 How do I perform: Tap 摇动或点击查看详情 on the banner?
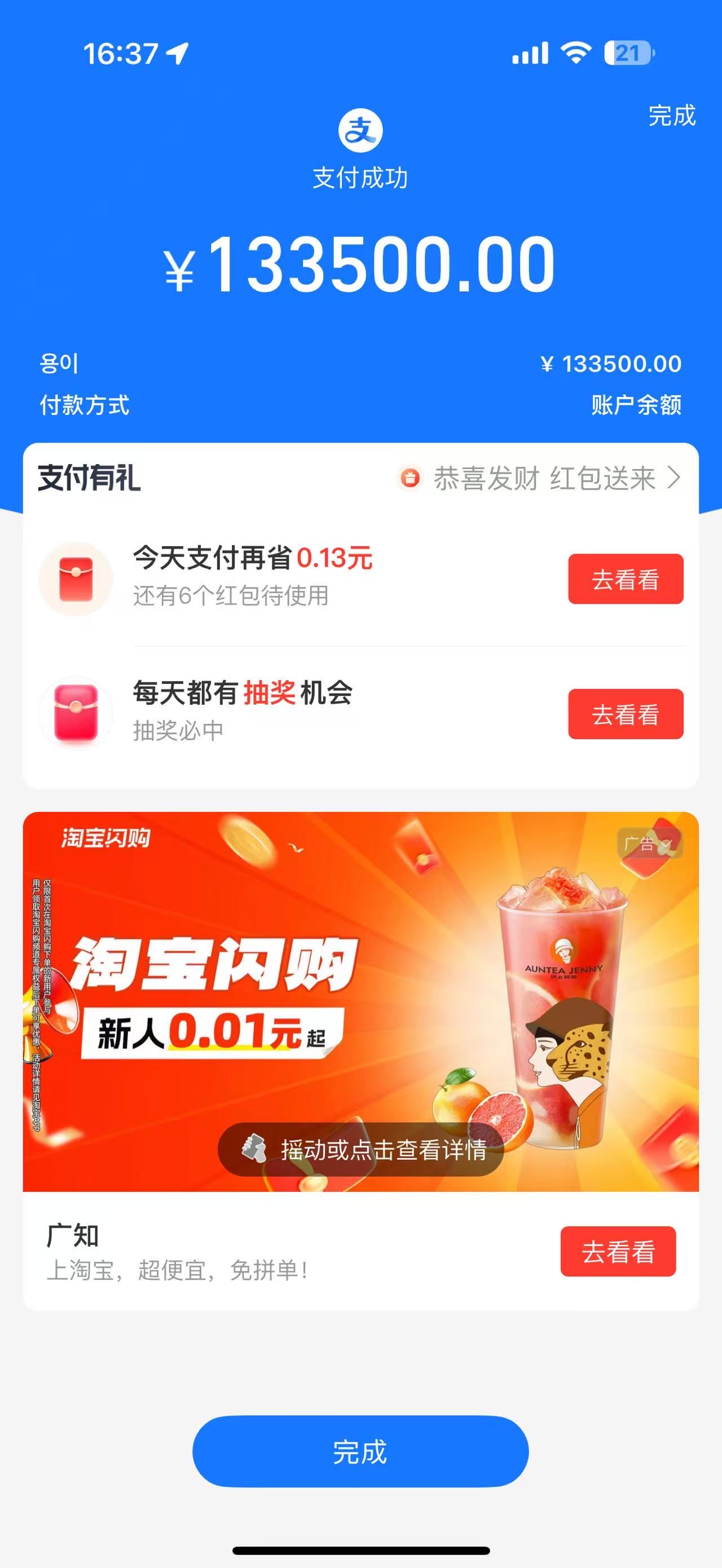pos(361,1150)
